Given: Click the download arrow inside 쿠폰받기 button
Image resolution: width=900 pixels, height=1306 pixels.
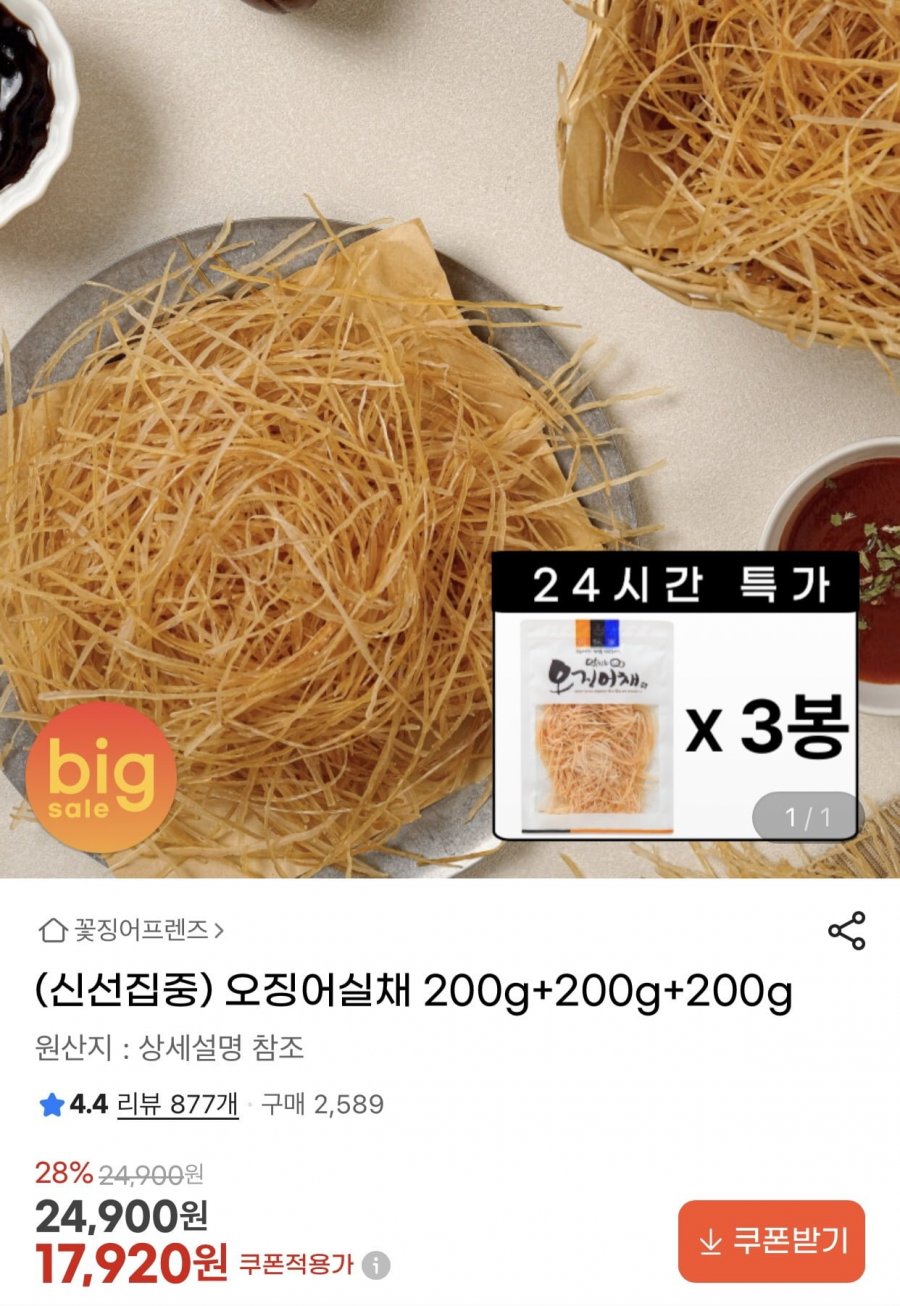Looking at the screenshot, I should click(711, 1239).
